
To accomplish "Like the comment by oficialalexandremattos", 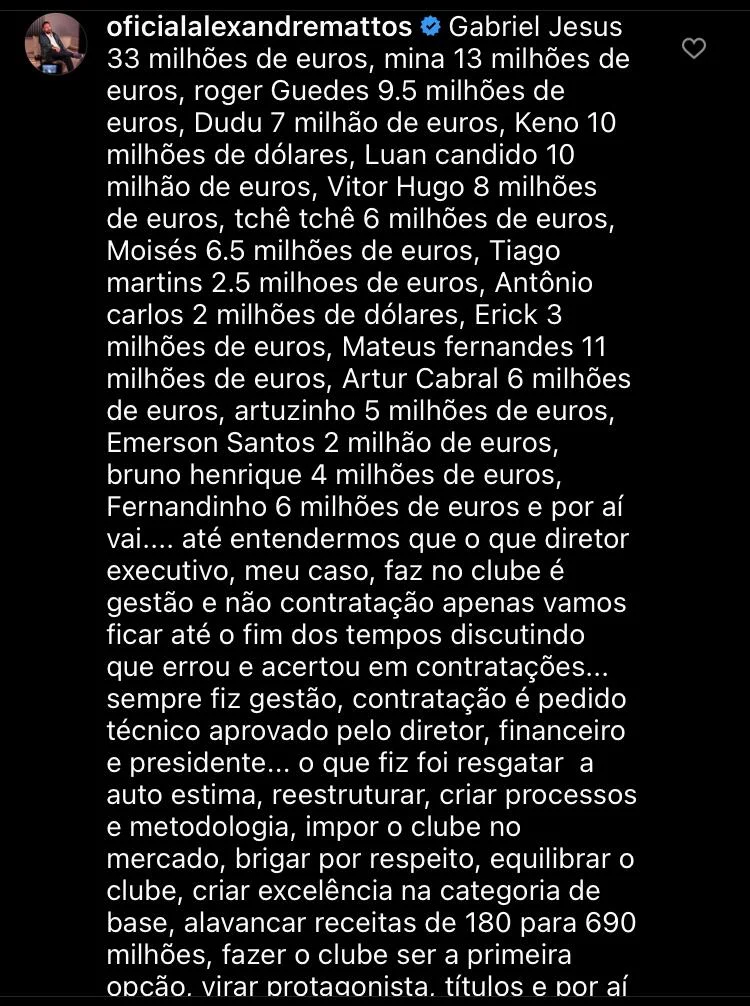I will click(693, 48).
